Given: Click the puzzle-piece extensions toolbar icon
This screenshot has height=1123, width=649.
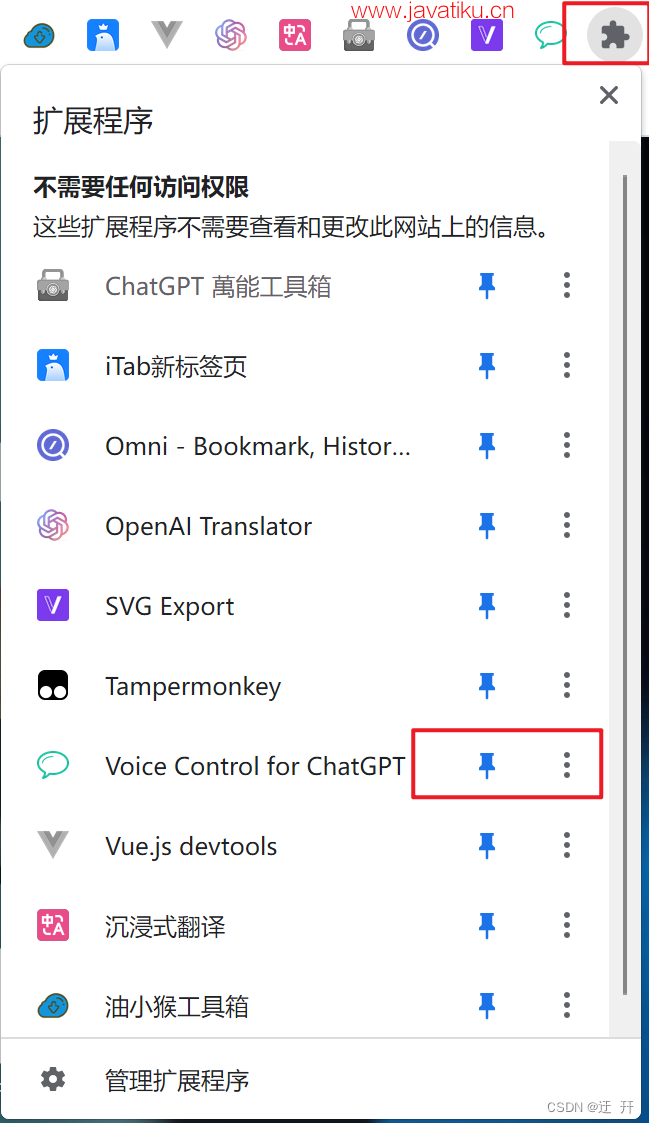Looking at the screenshot, I should pos(613,35).
